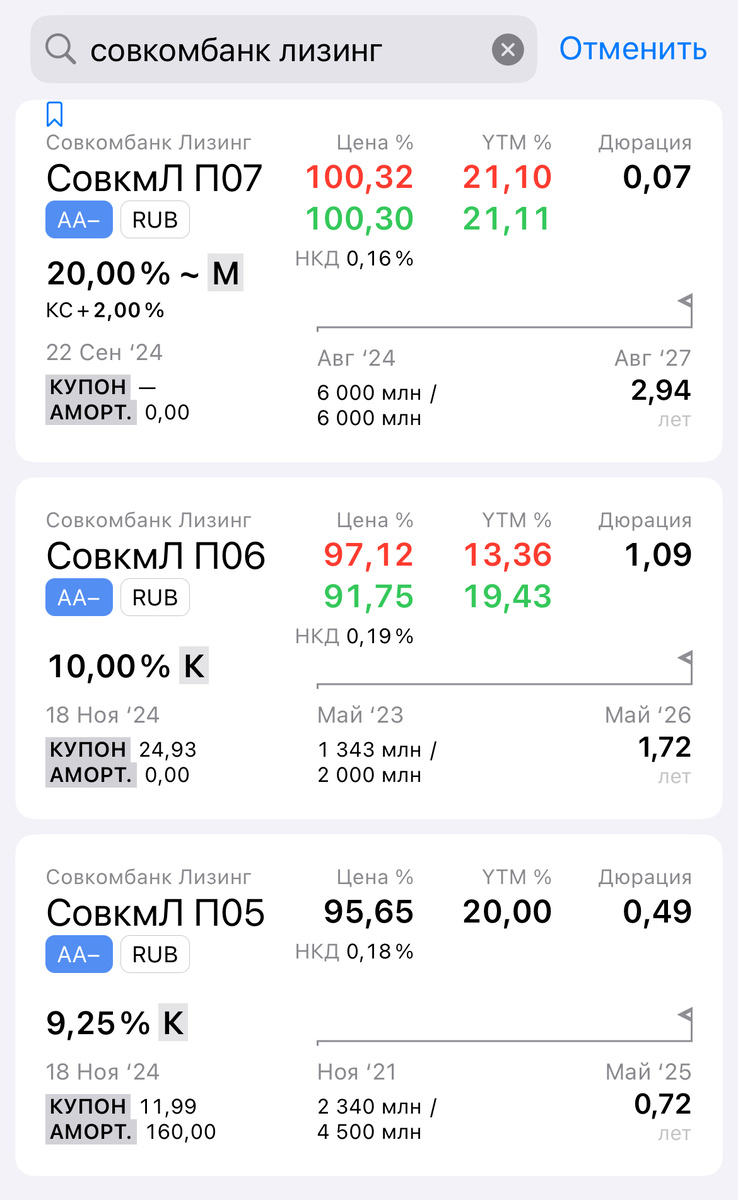The width and height of the screenshot is (738, 1200).
Task: Clear the search query text
Action: point(508,49)
